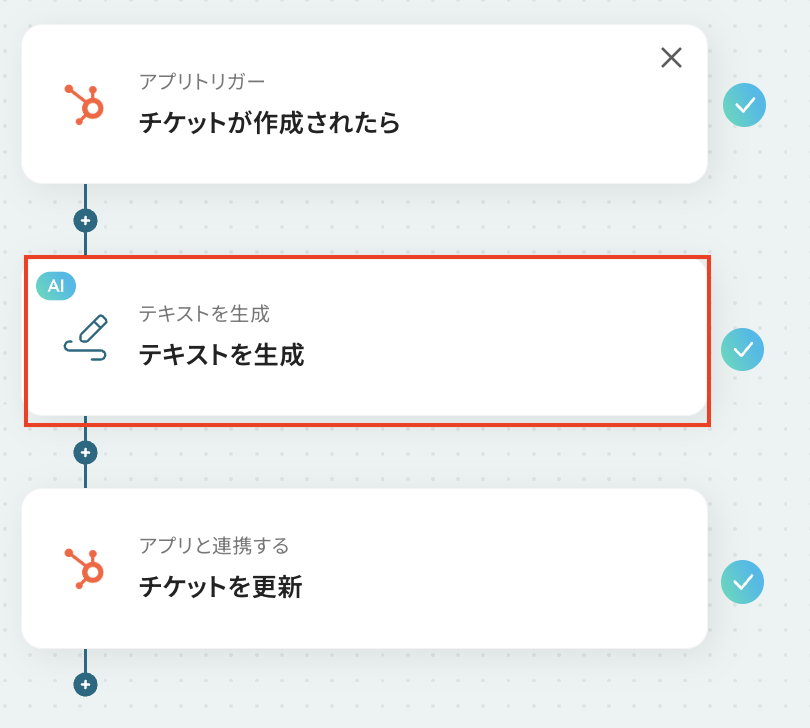Open the テキストを生成 AI step card
Image resolution: width=810 pixels, height=728 pixels.
pos(364,338)
